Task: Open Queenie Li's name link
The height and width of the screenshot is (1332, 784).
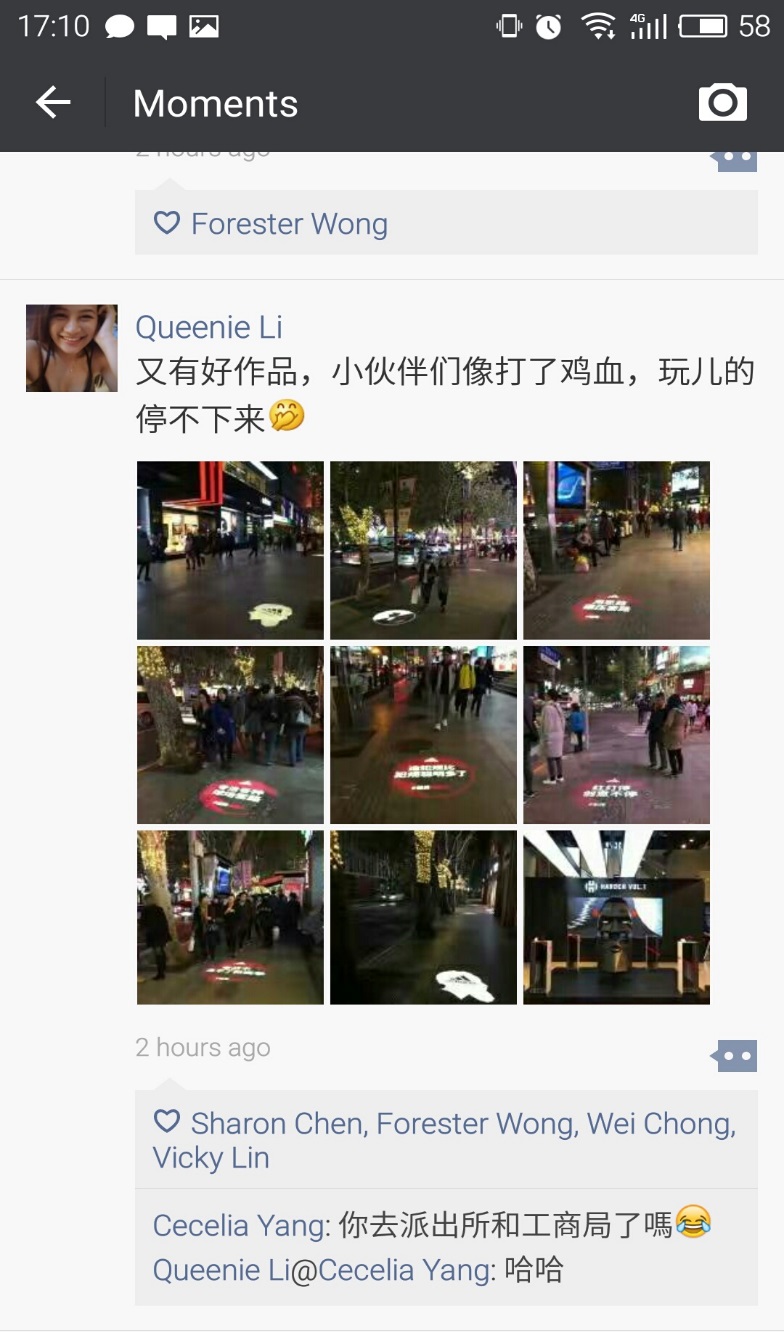Action: tap(209, 327)
